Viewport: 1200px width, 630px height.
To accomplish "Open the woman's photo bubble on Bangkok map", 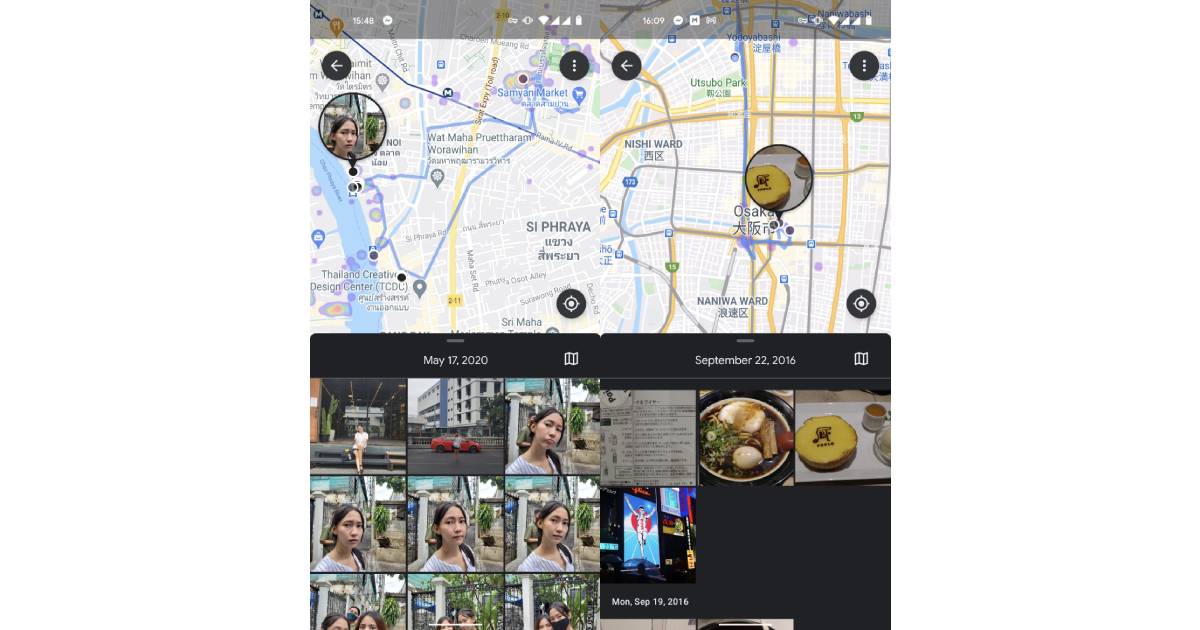I will click(352, 127).
